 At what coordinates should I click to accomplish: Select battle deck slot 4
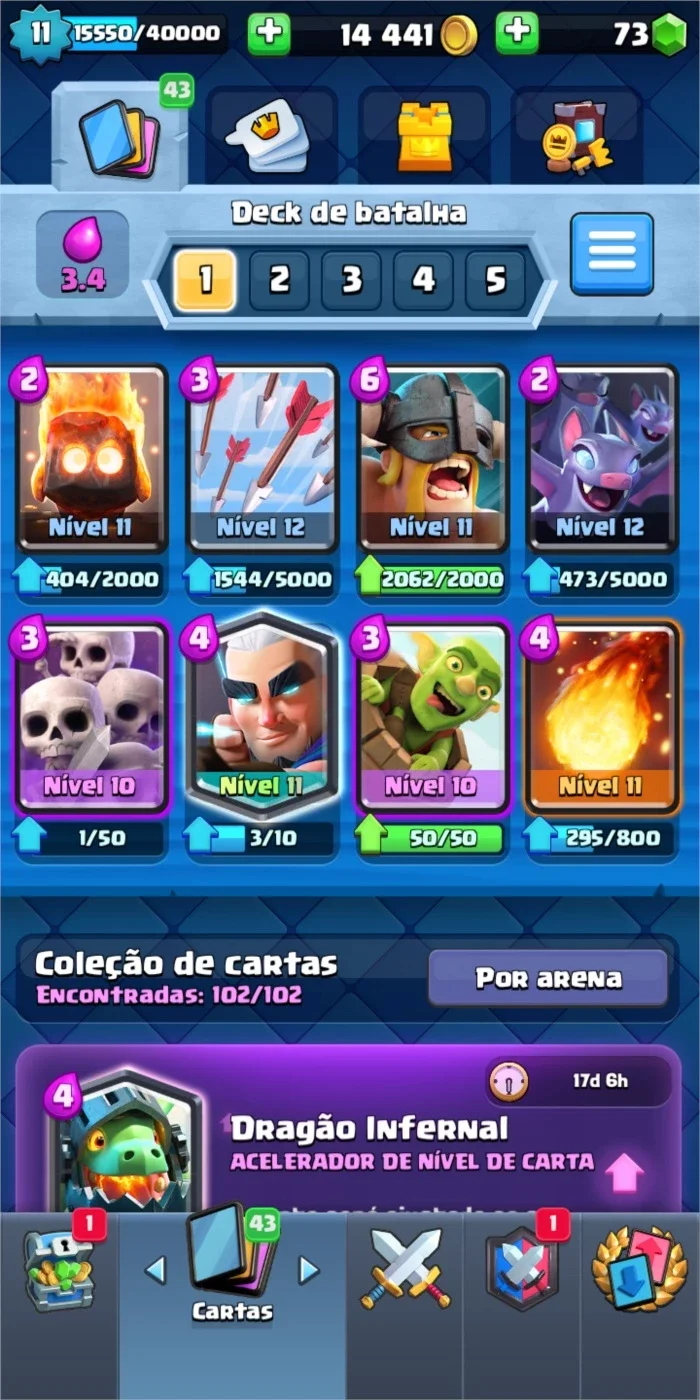(x=423, y=280)
